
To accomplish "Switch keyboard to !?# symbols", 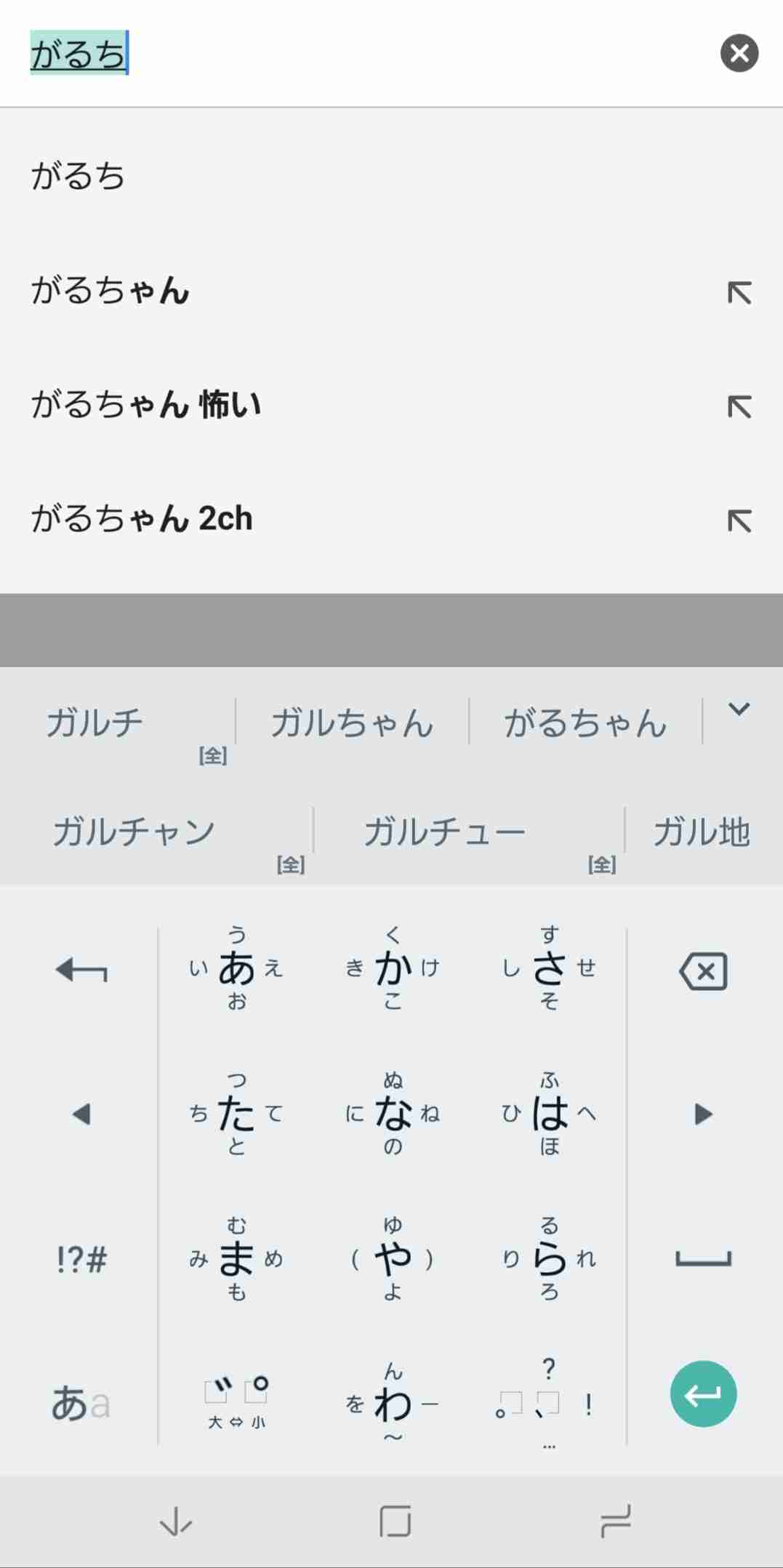I will 81,1259.
